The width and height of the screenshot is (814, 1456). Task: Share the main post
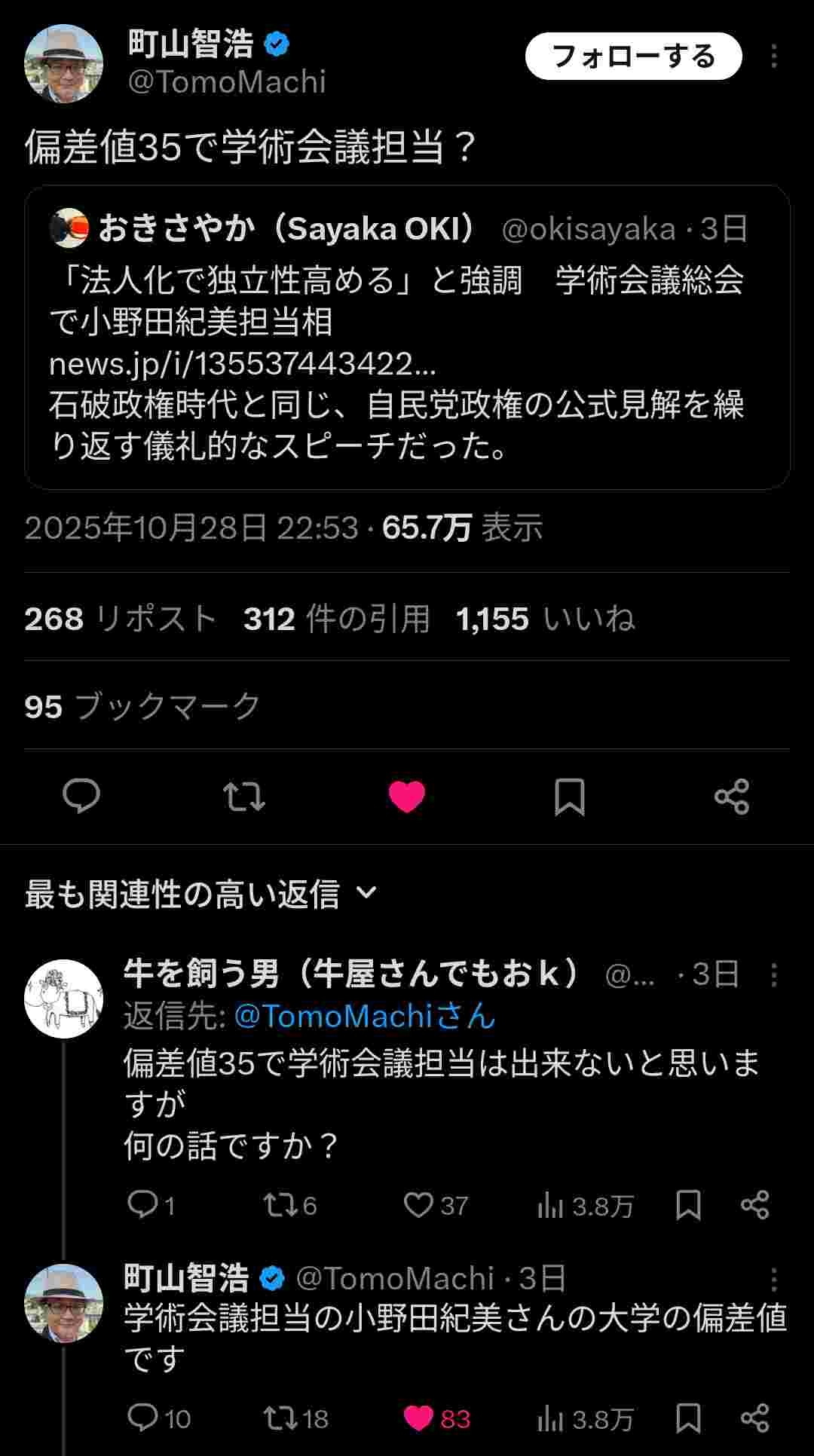[x=731, y=797]
